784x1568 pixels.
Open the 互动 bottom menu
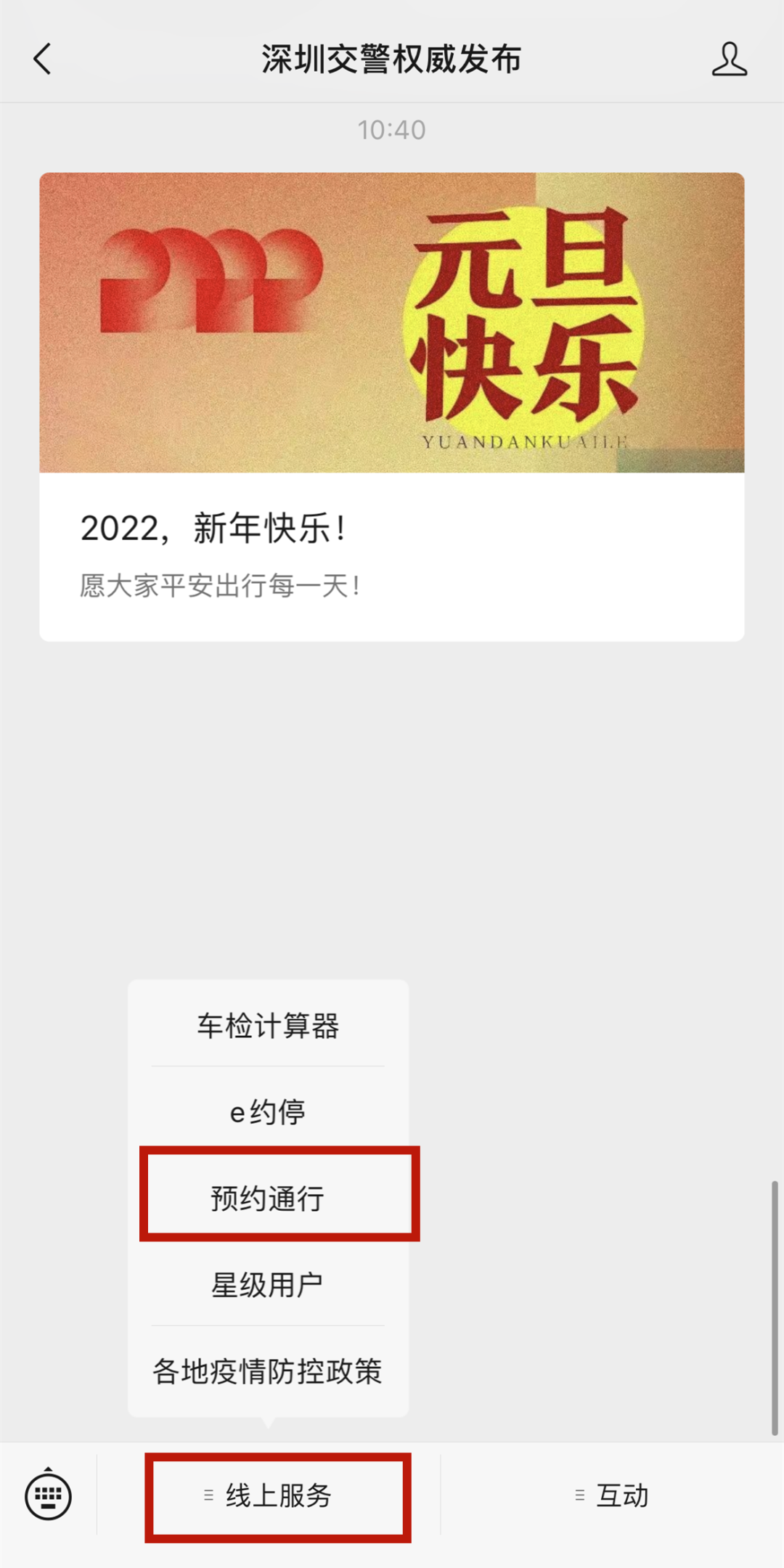click(x=612, y=1495)
